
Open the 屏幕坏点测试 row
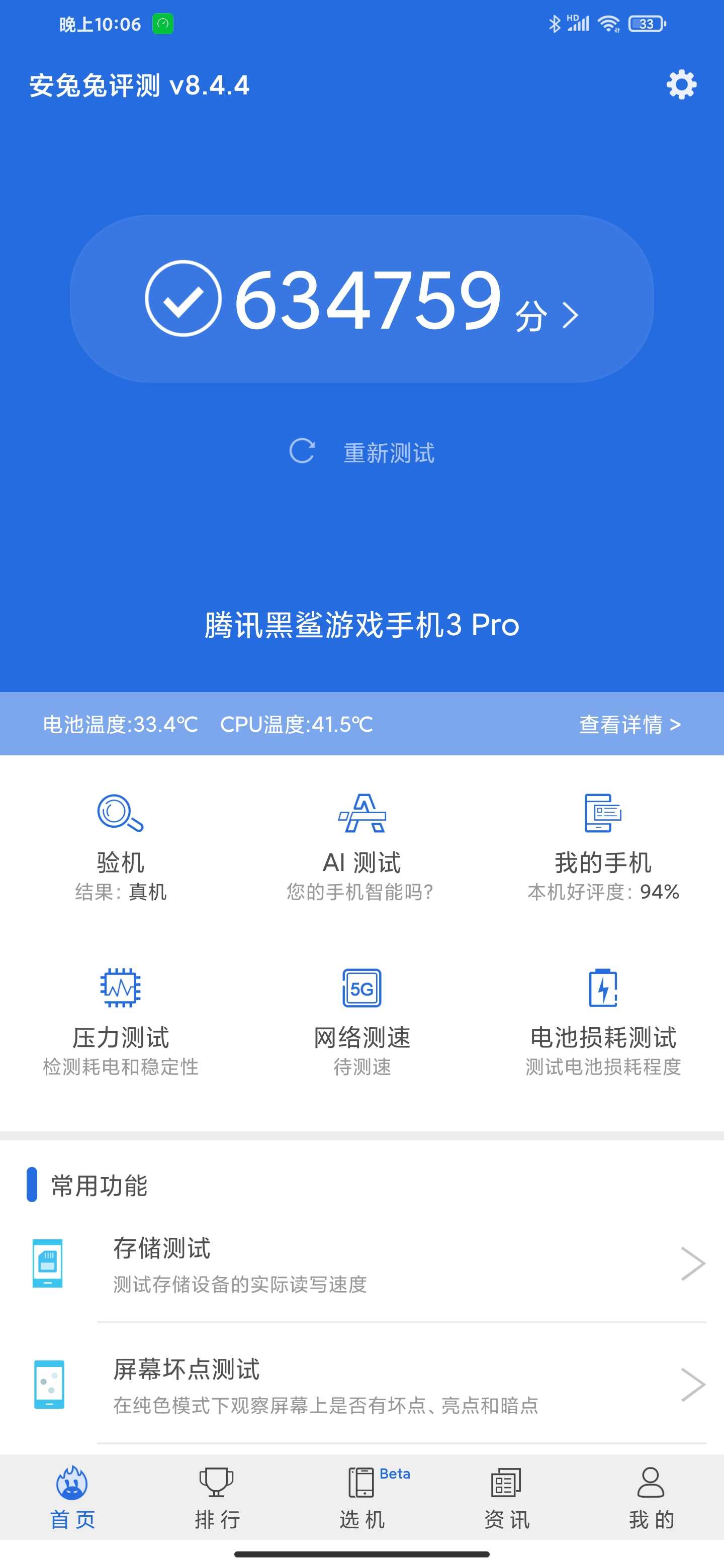361,1385
